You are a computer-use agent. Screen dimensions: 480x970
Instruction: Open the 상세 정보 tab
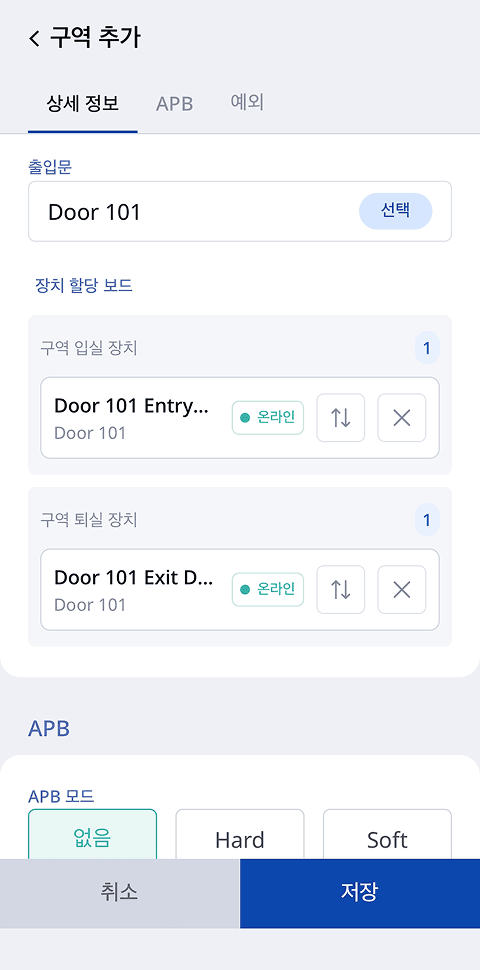pos(83,103)
